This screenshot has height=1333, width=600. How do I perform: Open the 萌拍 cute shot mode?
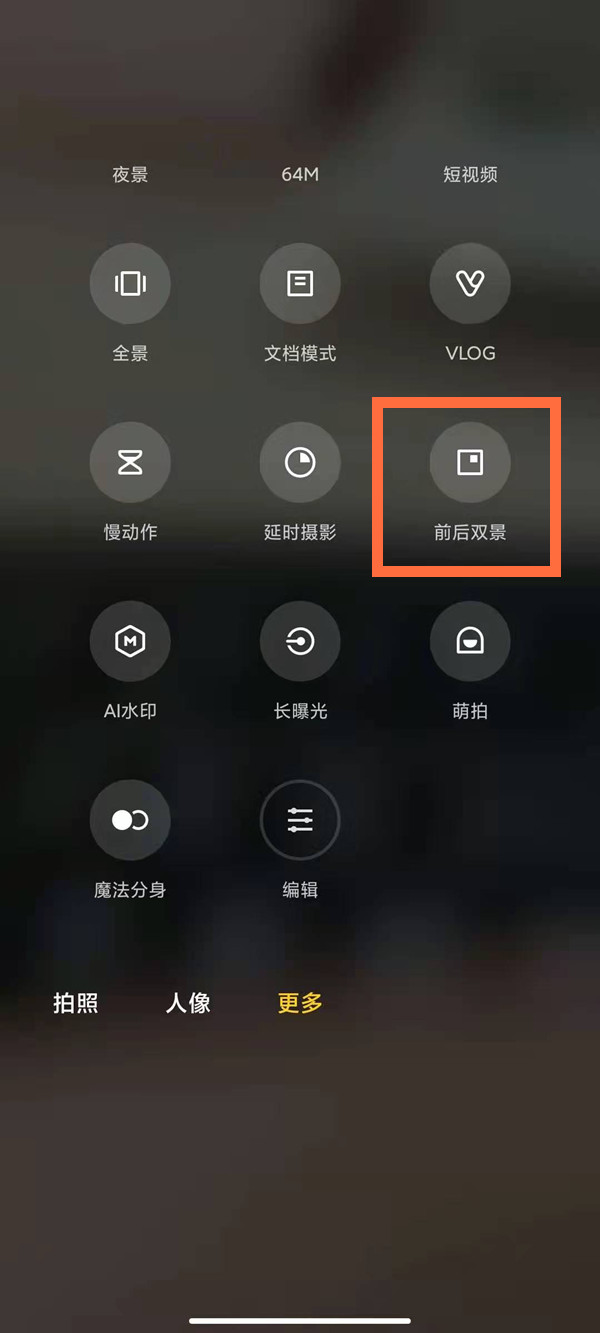click(x=470, y=642)
